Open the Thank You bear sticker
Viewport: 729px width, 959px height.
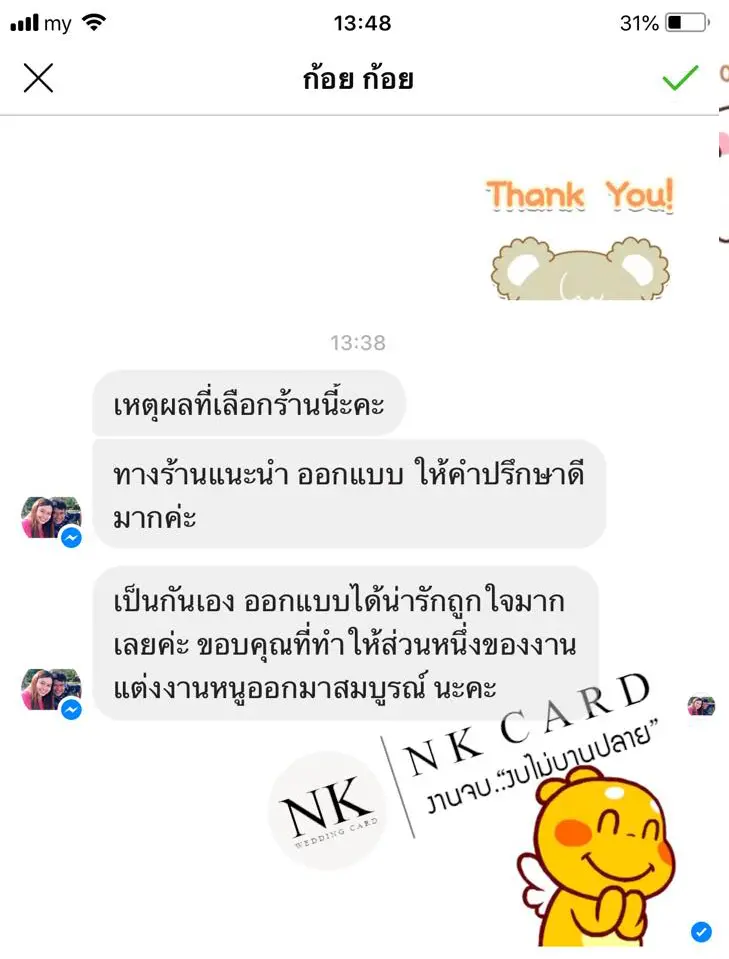tap(580, 238)
